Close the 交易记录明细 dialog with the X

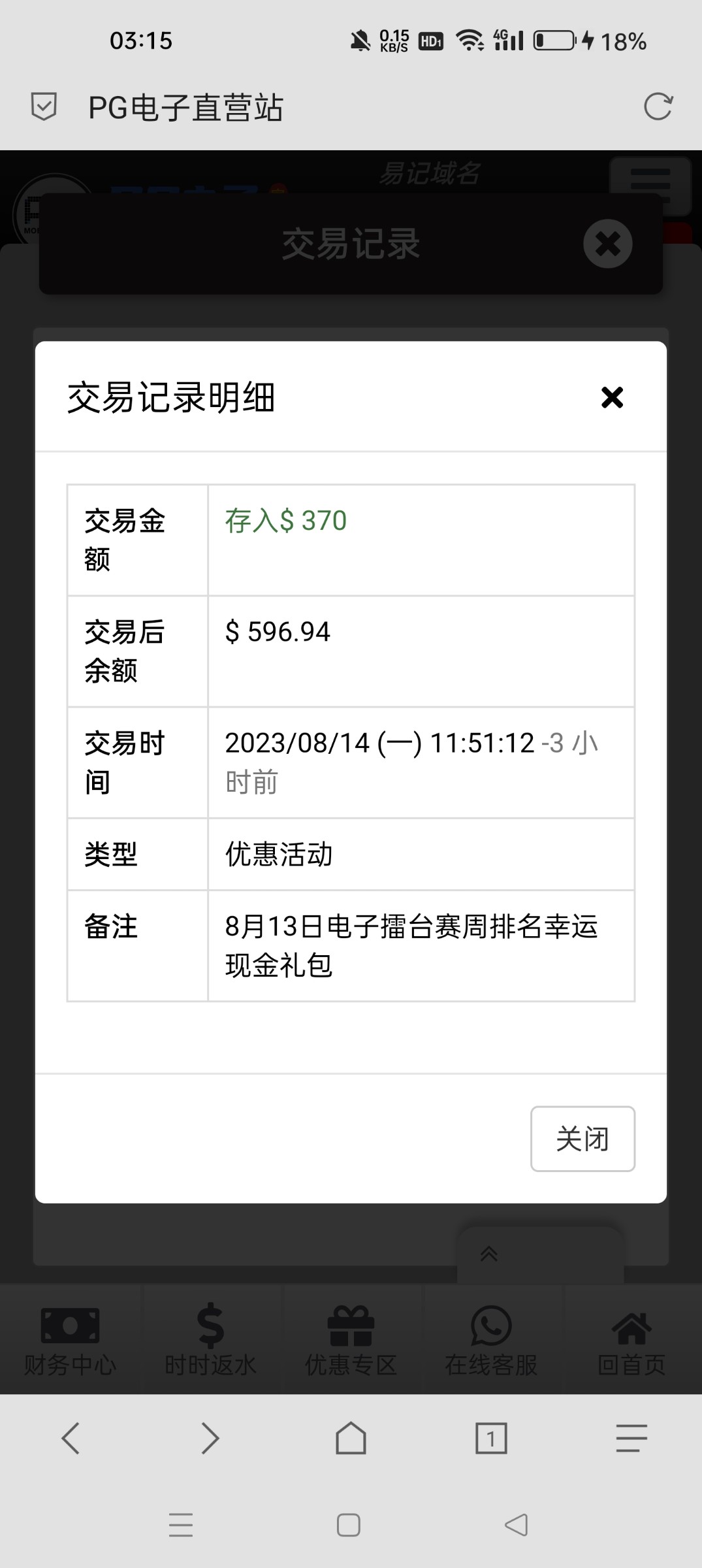pos(612,397)
